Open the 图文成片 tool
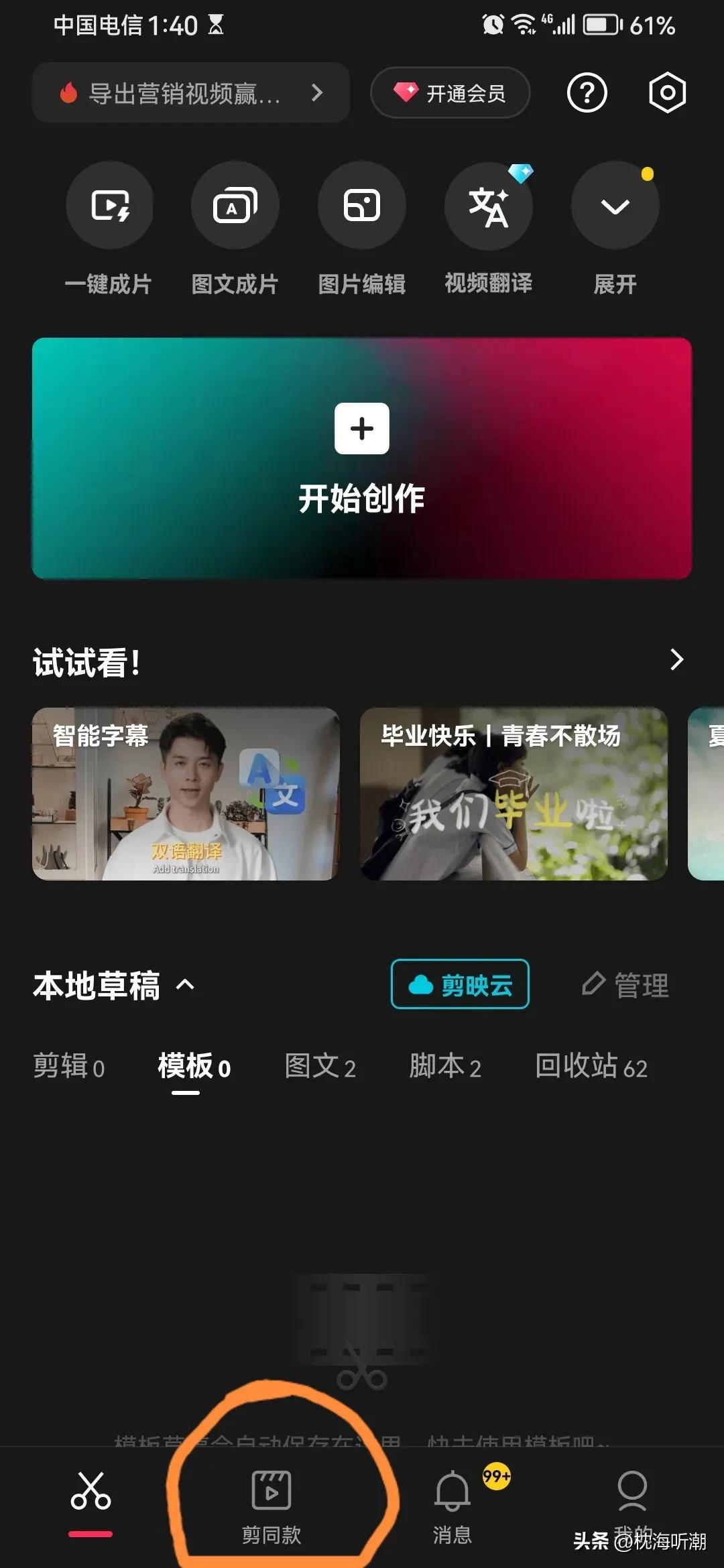This screenshot has height=1568, width=724. [x=235, y=206]
